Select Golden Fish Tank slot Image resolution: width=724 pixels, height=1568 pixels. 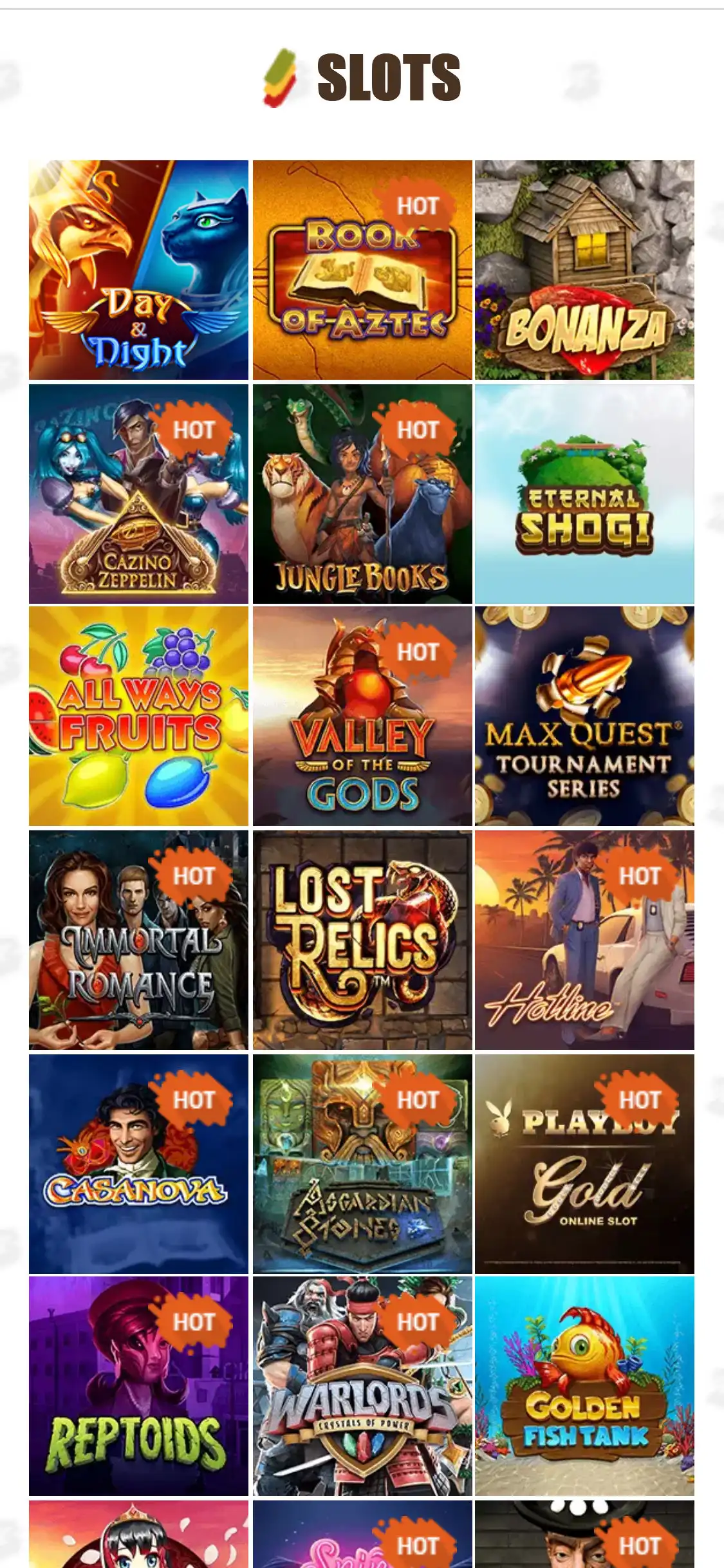584,1386
